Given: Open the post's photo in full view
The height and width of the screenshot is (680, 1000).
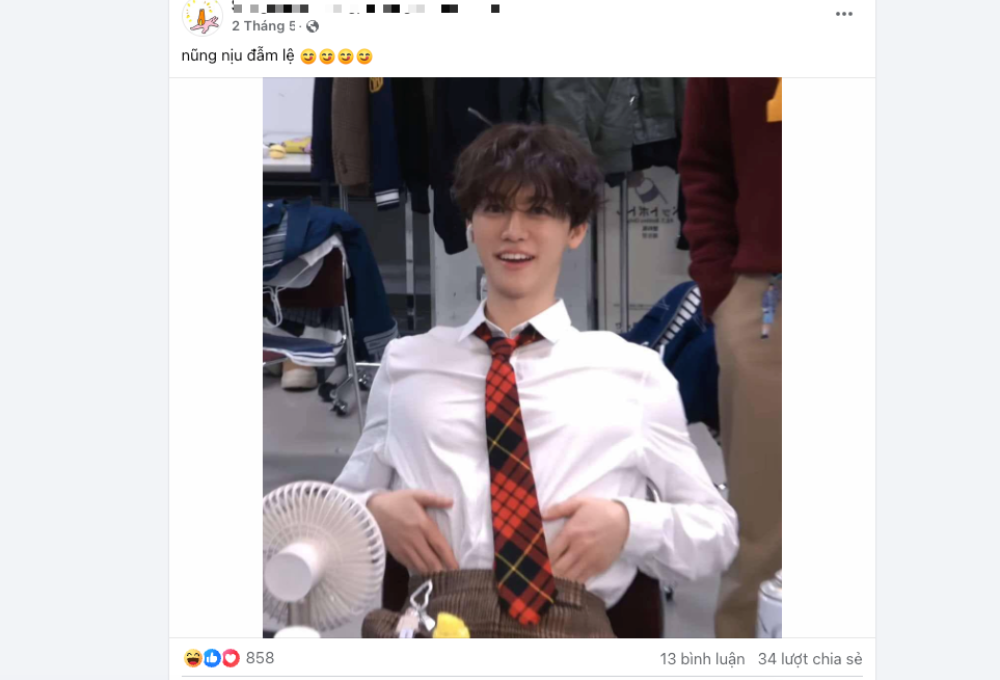Looking at the screenshot, I should coord(521,357).
